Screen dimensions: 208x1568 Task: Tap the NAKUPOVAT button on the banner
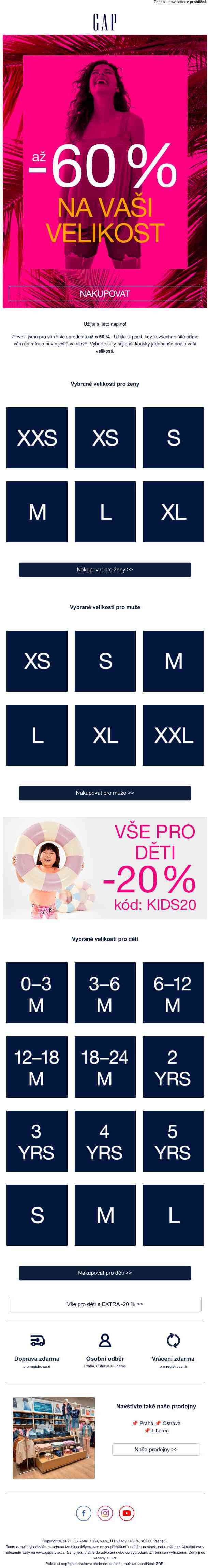tap(105, 293)
